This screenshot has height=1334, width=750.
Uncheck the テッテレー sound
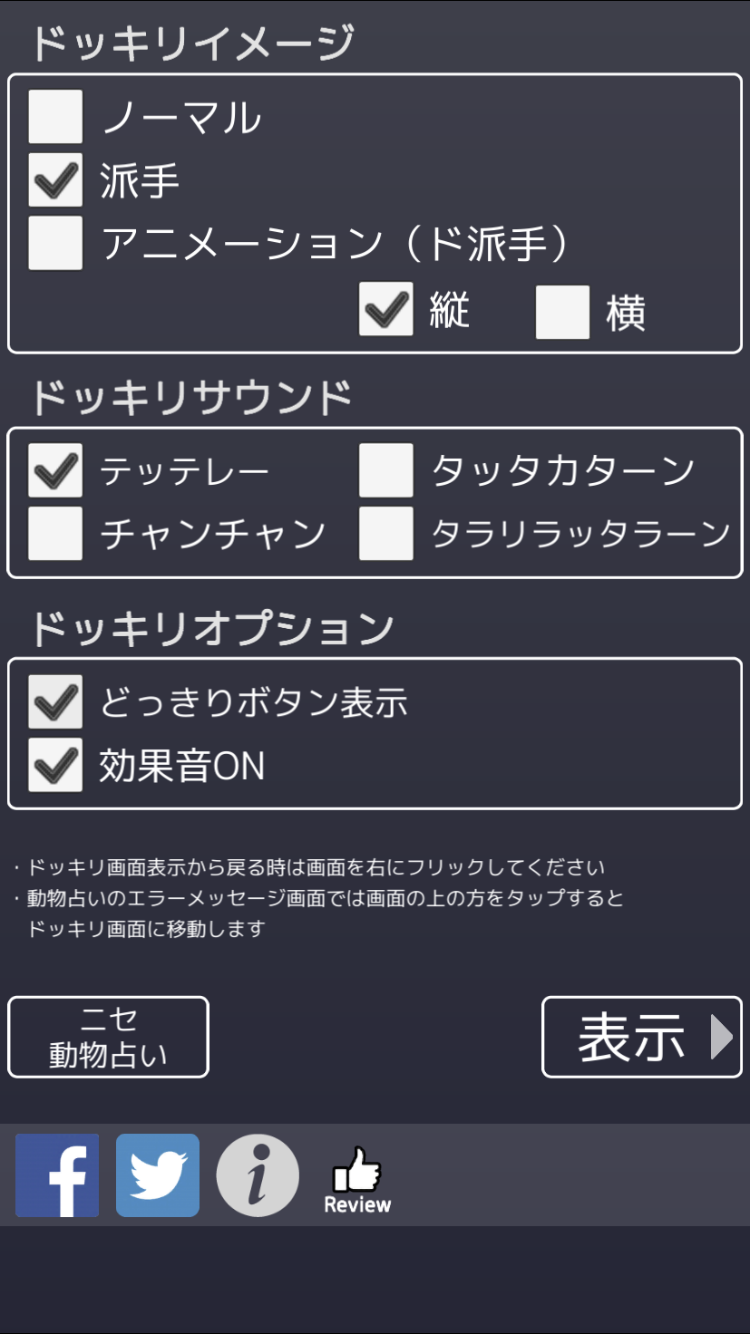point(55,471)
